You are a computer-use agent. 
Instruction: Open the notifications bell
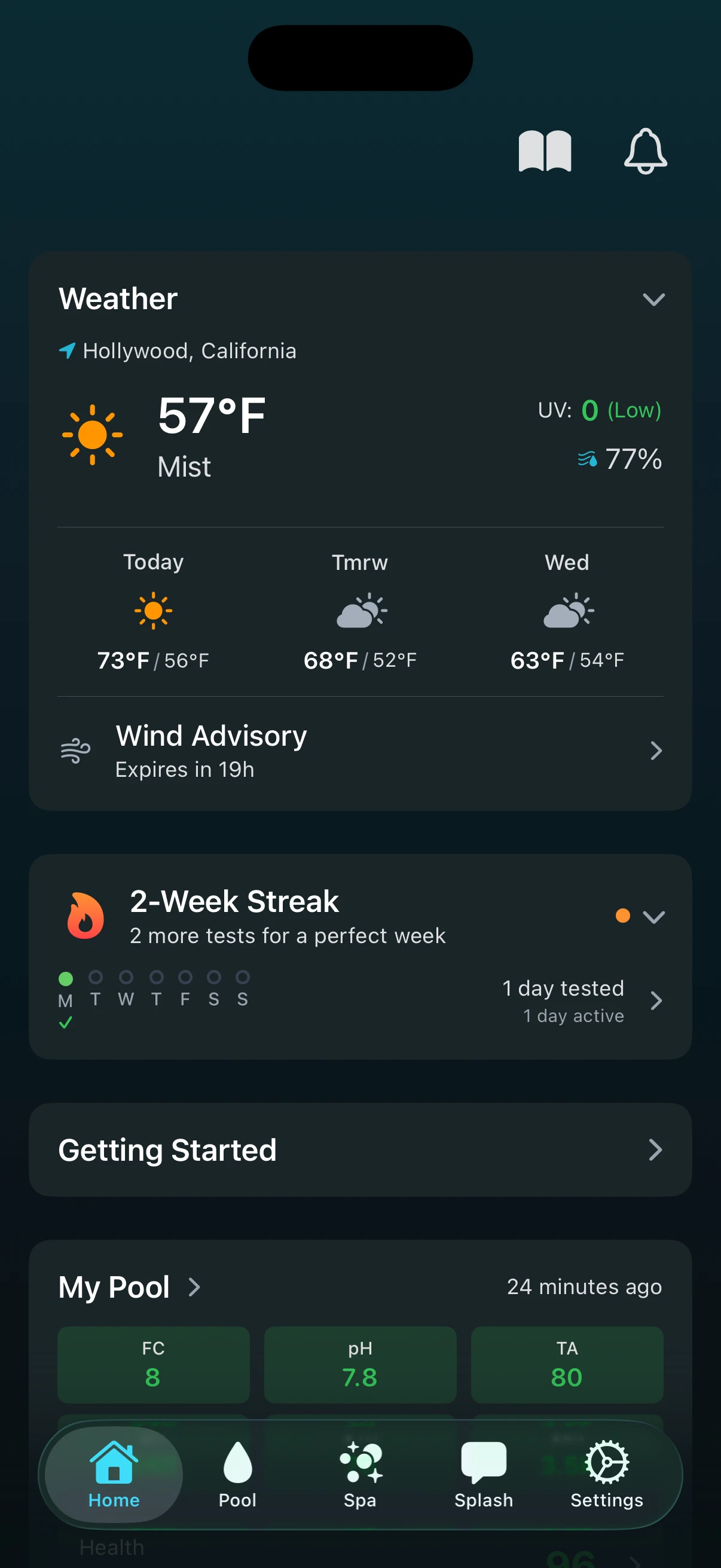click(x=646, y=151)
